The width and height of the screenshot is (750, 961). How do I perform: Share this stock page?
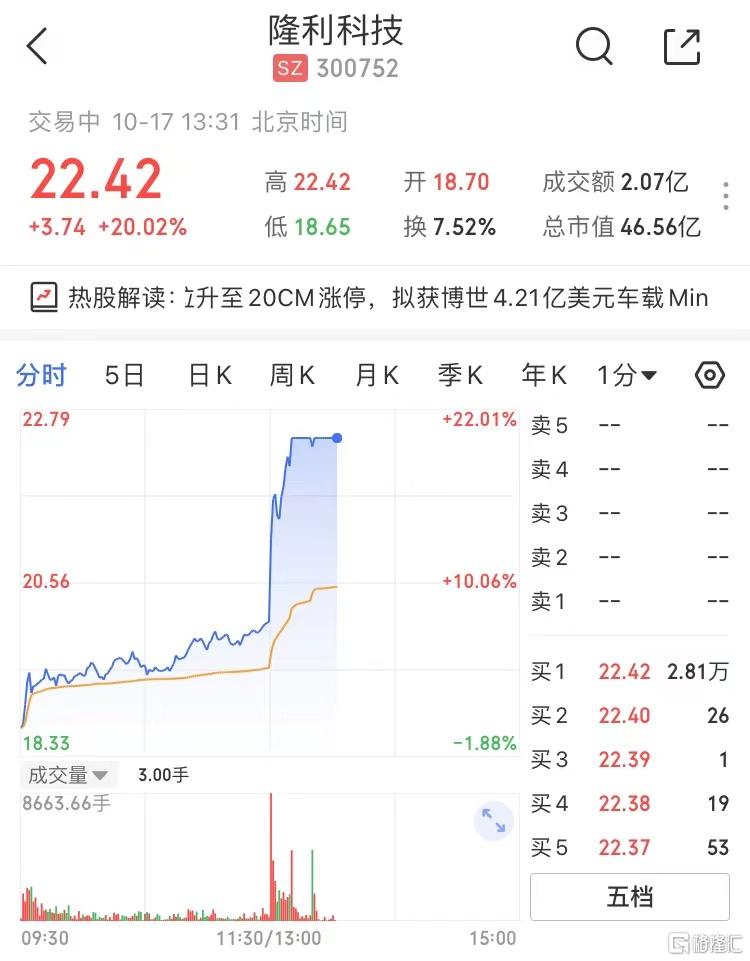(682, 46)
